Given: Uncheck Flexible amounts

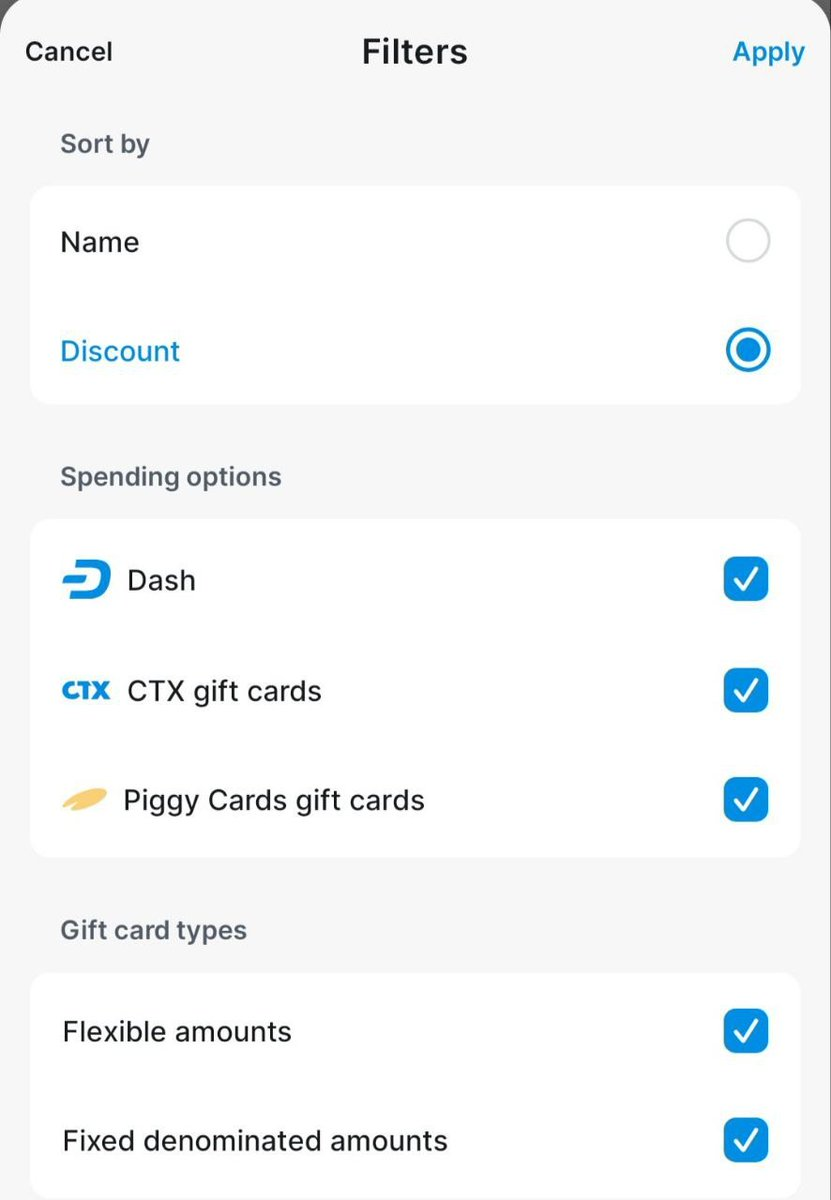Looking at the screenshot, I should click(x=746, y=1031).
